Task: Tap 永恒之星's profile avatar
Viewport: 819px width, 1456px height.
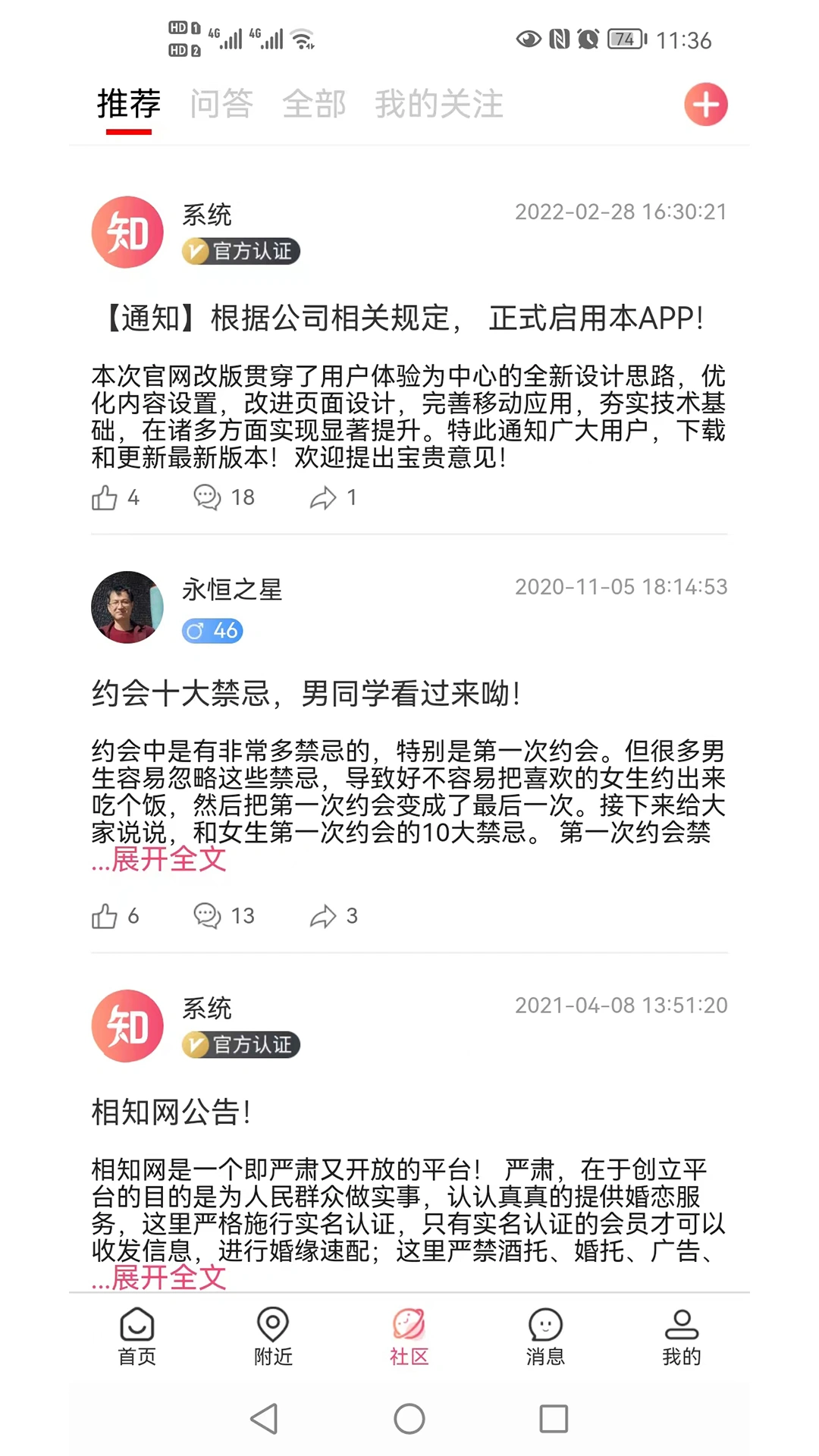Action: tap(127, 608)
